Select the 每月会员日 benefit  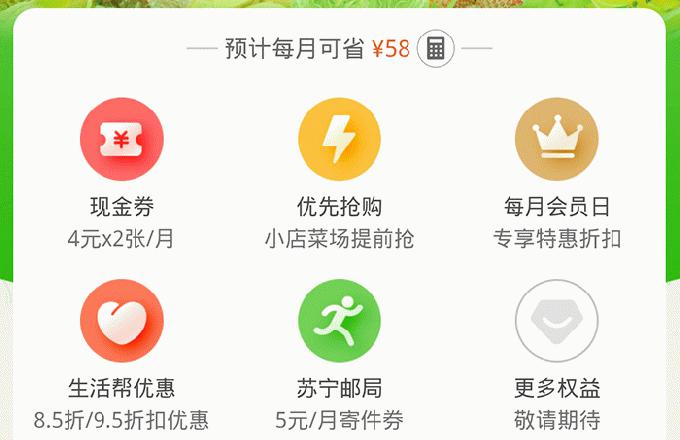(557, 141)
